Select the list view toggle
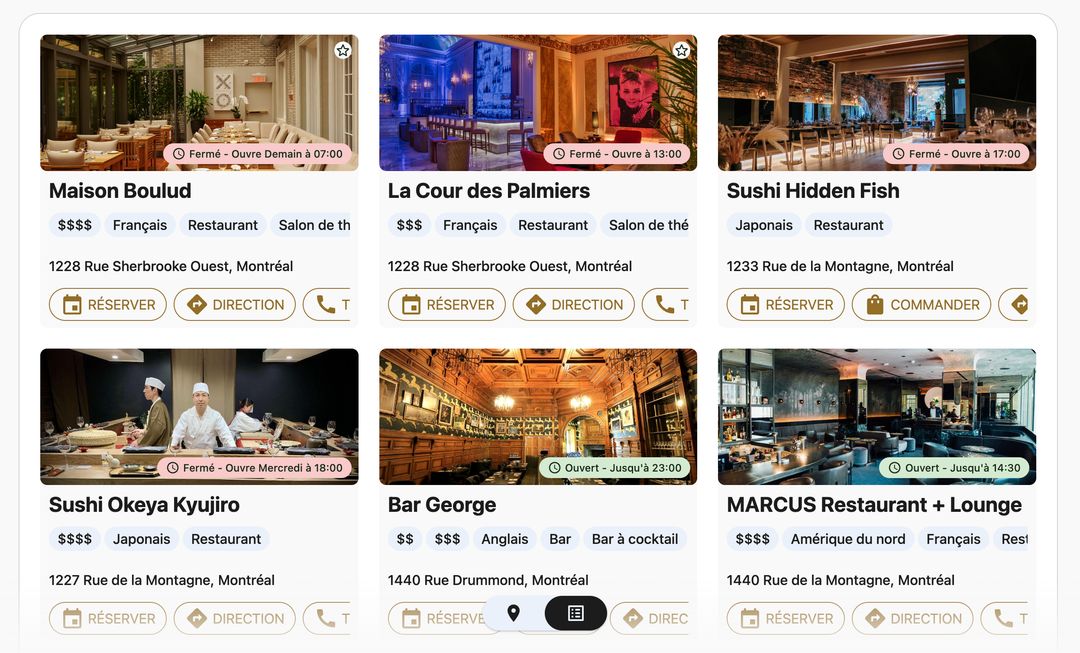 click(x=576, y=613)
